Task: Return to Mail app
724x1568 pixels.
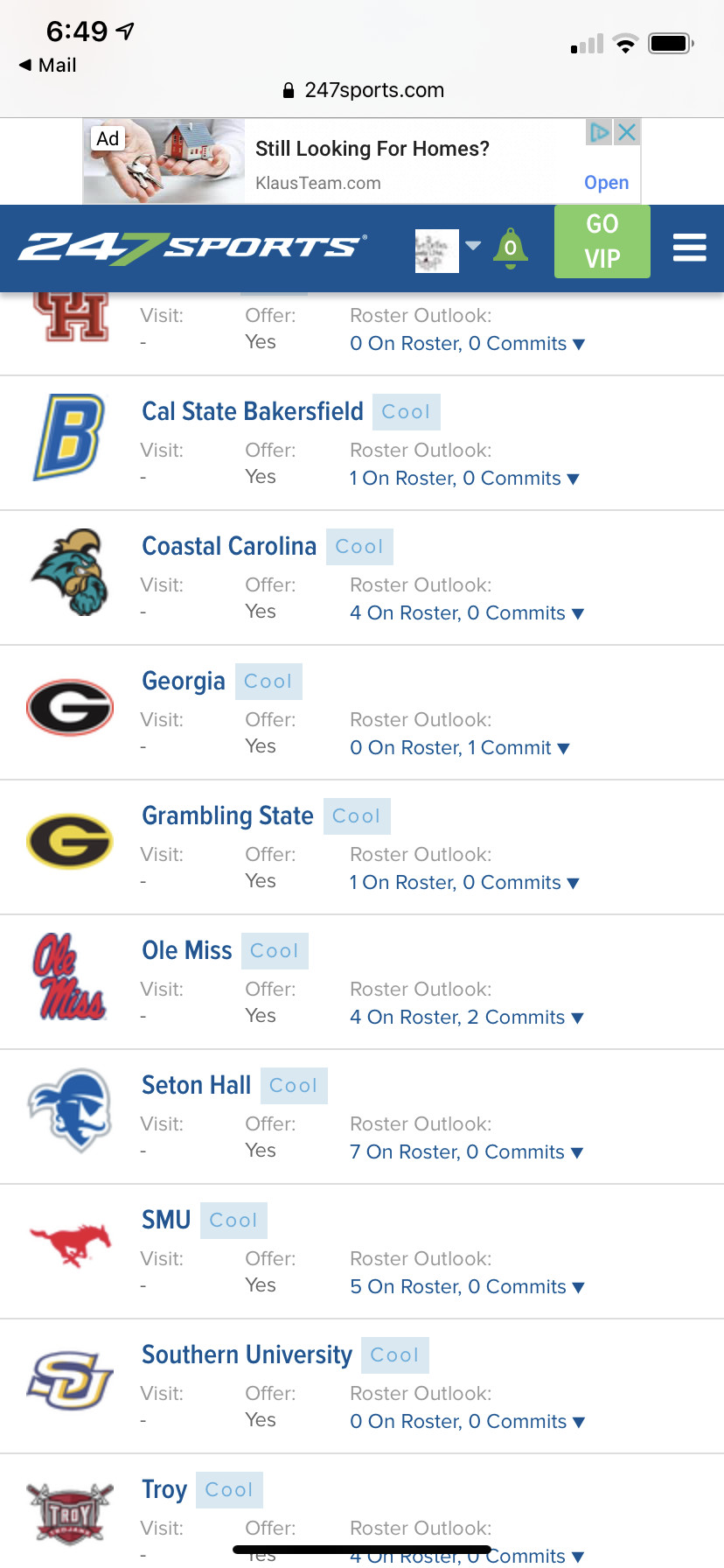Action: click(48, 65)
